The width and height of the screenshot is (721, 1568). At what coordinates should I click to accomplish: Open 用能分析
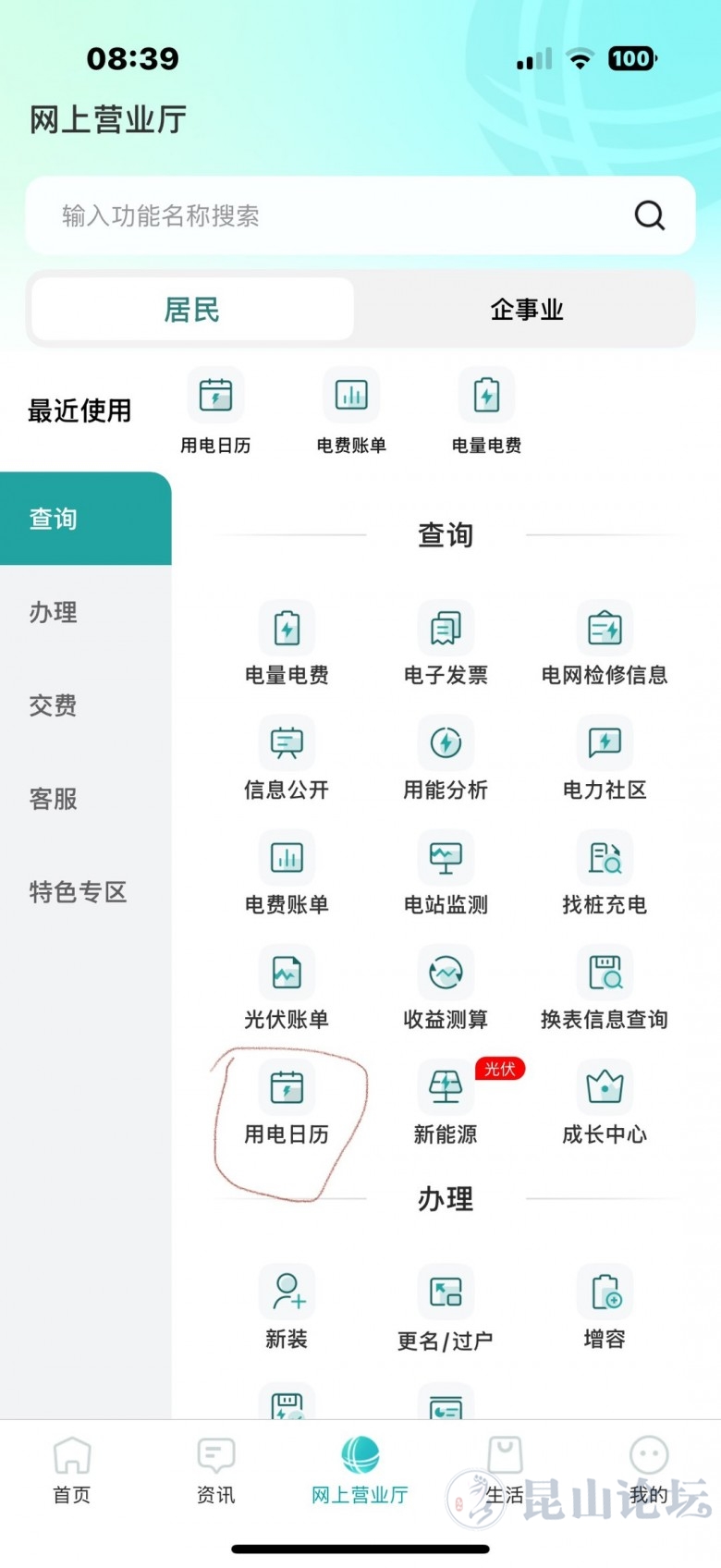[446, 758]
